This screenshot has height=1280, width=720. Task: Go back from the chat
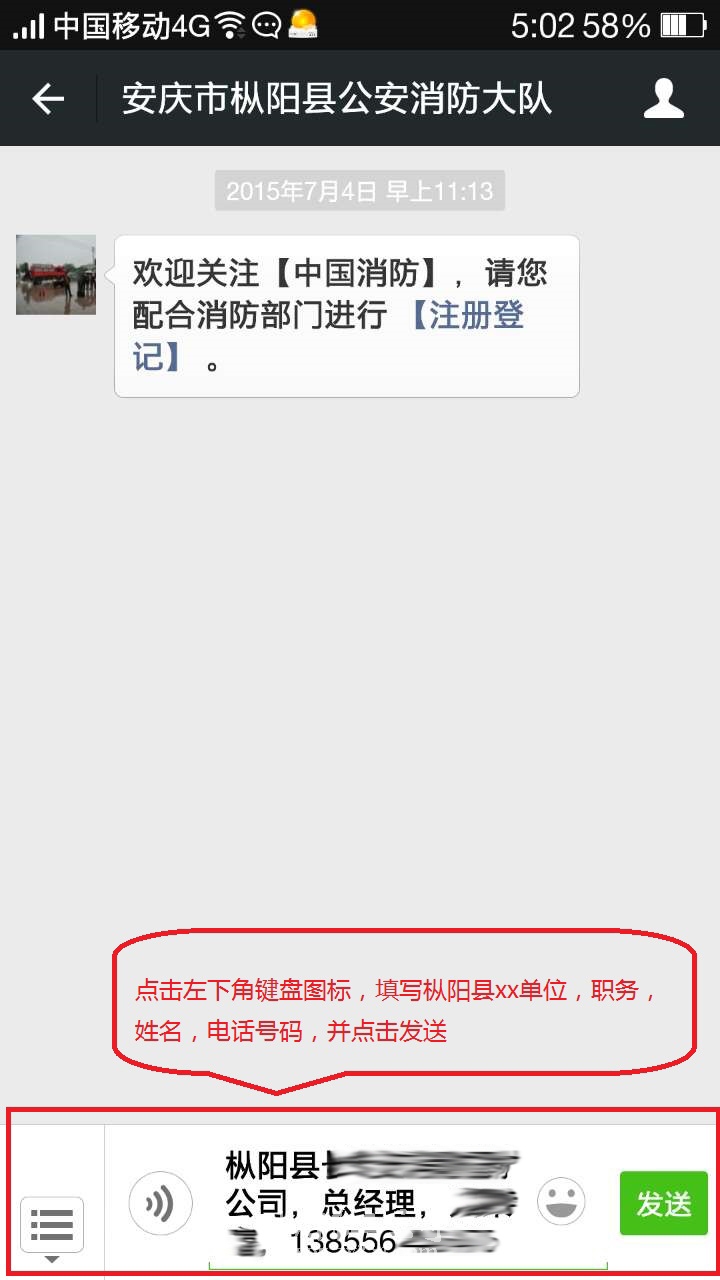click(48, 99)
